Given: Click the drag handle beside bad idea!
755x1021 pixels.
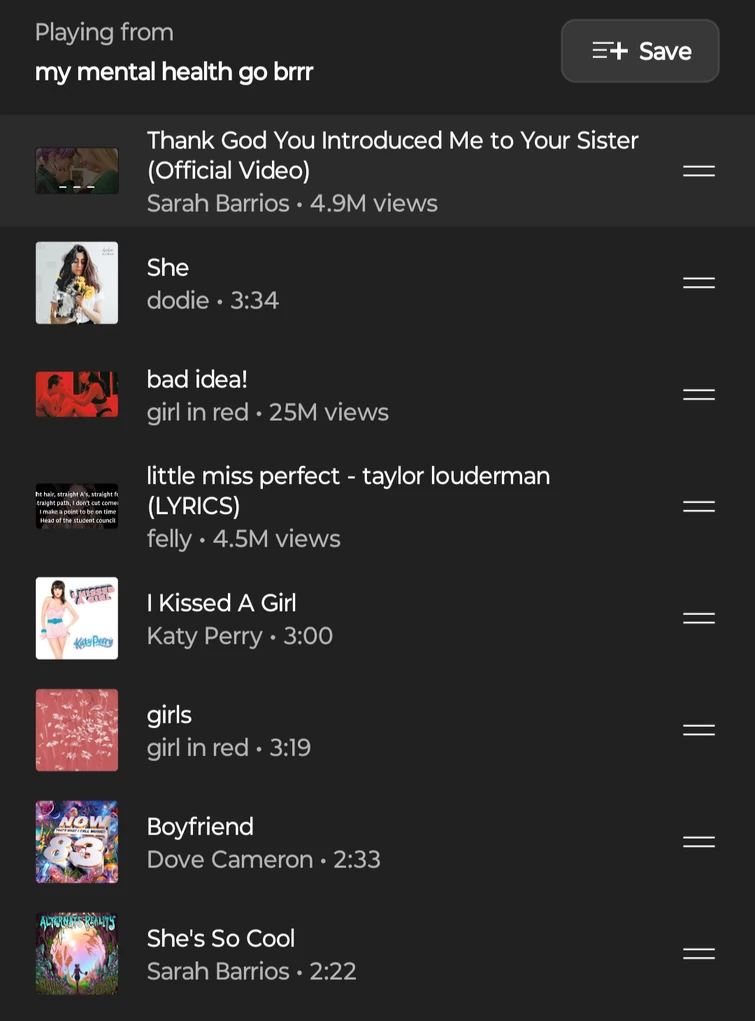Looking at the screenshot, I should [698, 394].
